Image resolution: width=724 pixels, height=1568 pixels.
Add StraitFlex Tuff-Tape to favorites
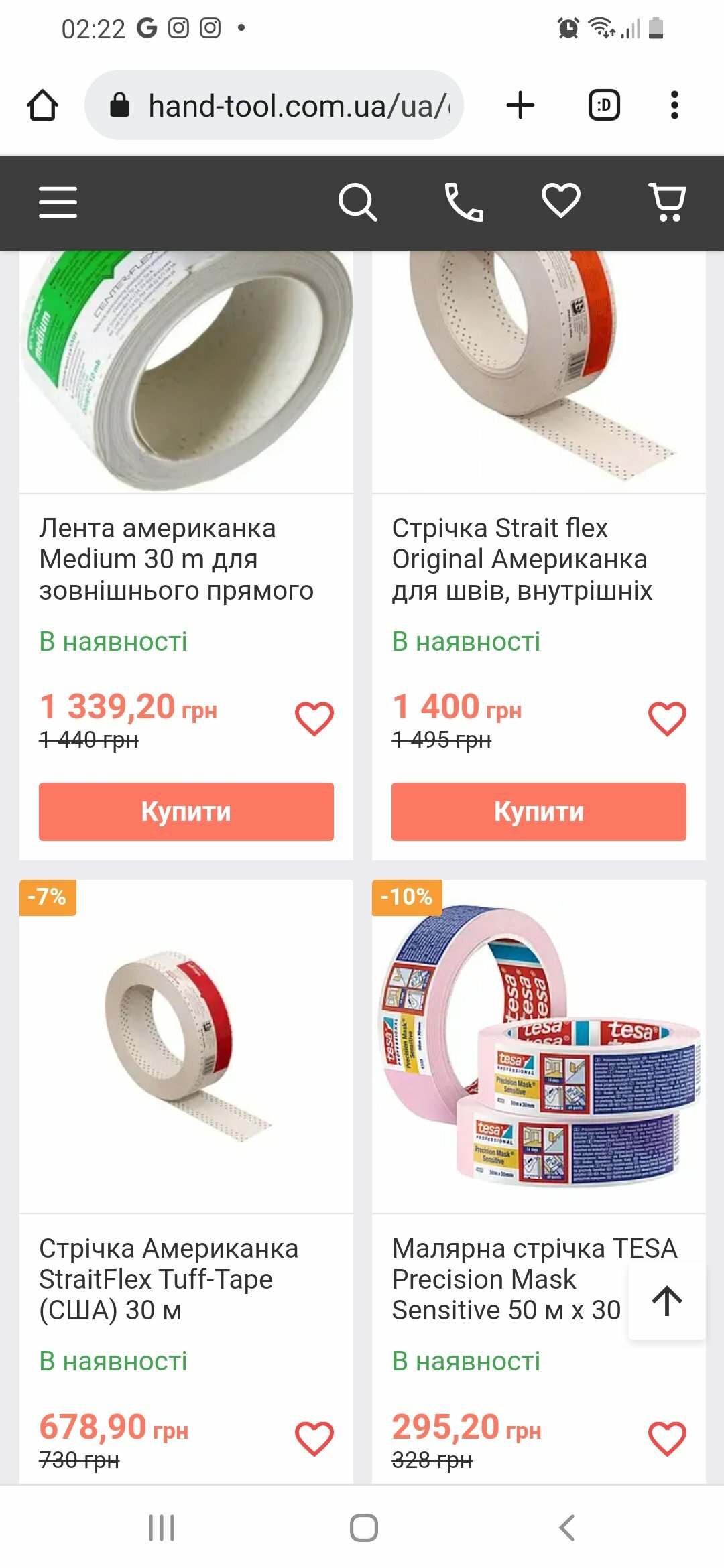click(x=314, y=1439)
